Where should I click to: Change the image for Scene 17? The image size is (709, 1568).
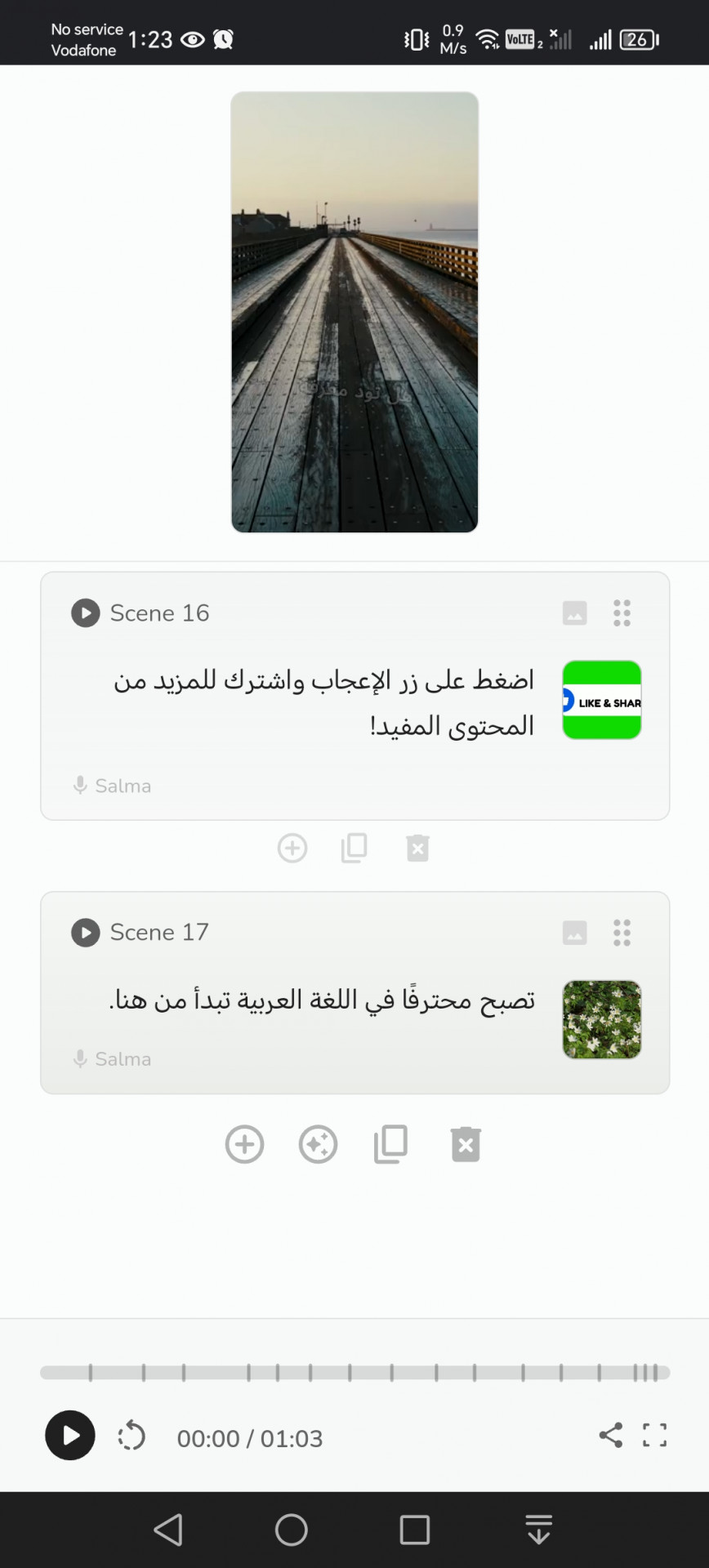tap(574, 932)
